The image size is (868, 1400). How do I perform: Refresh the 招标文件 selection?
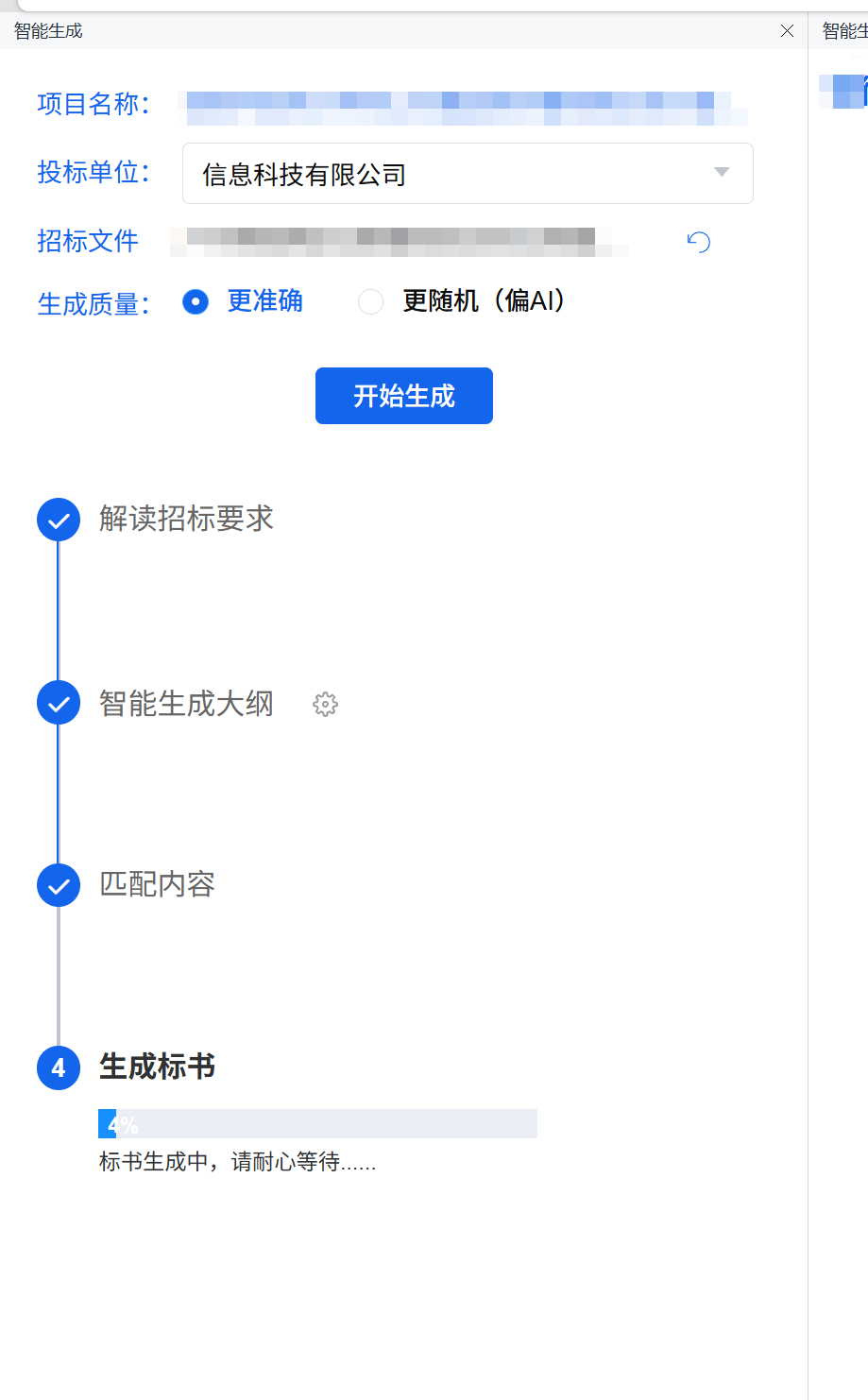699,243
